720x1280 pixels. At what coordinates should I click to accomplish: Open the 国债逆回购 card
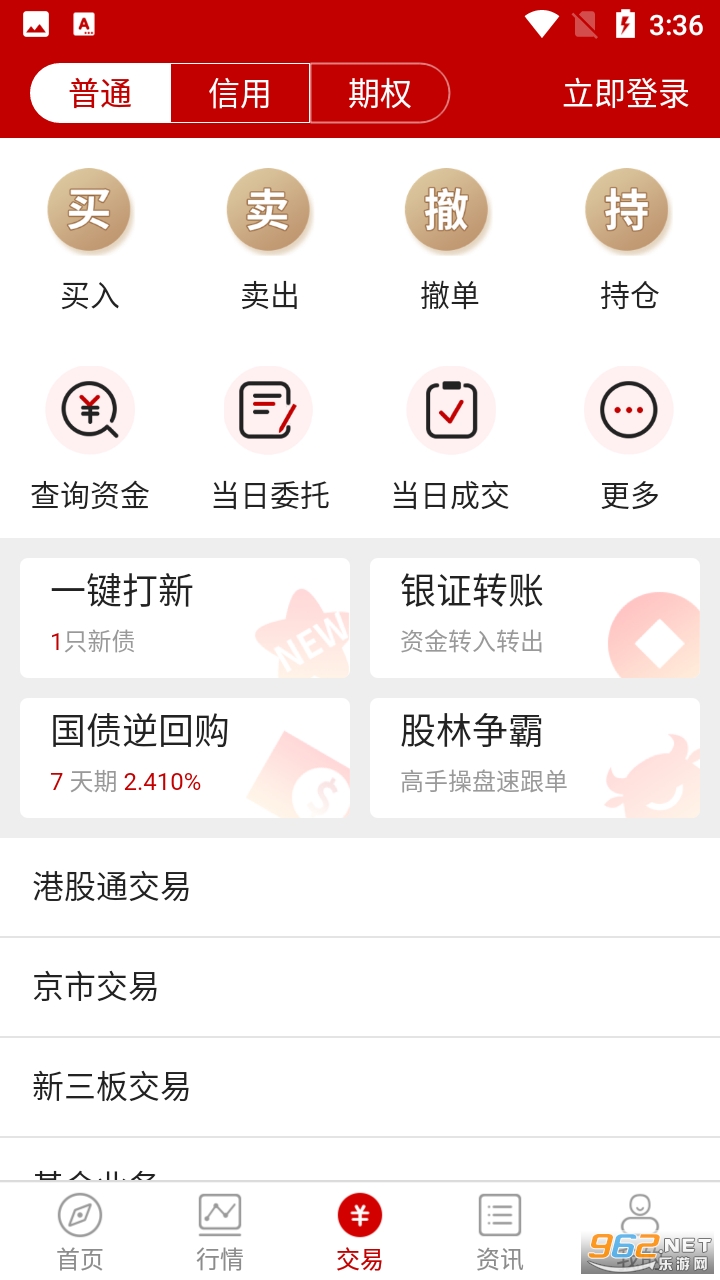(185, 757)
